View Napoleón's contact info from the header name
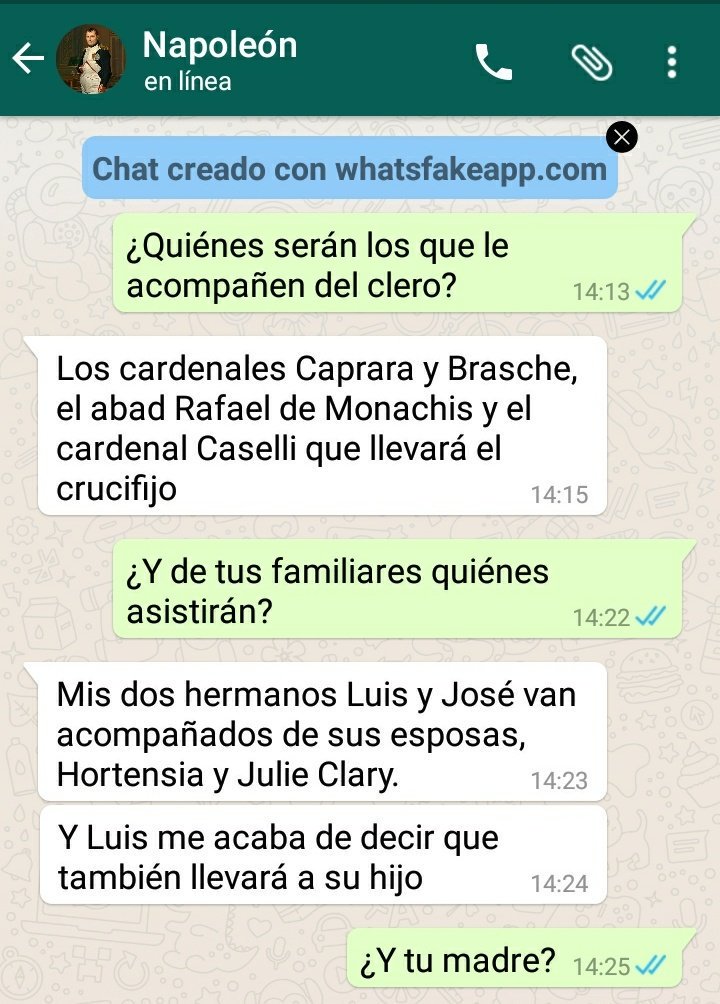The width and height of the screenshot is (720, 1004). (x=220, y=46)
